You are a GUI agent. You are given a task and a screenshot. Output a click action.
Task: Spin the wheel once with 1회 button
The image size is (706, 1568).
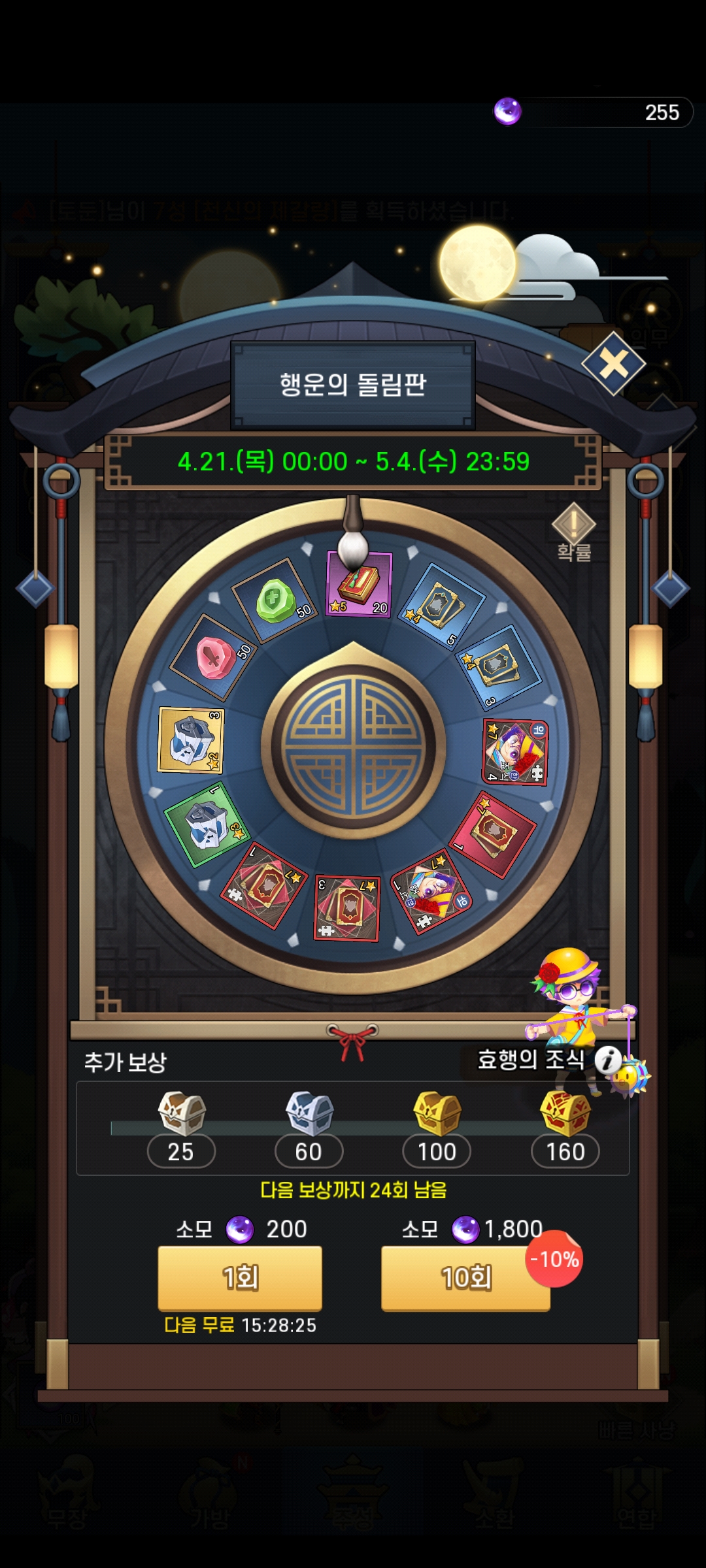click(x=240, y=1277)
